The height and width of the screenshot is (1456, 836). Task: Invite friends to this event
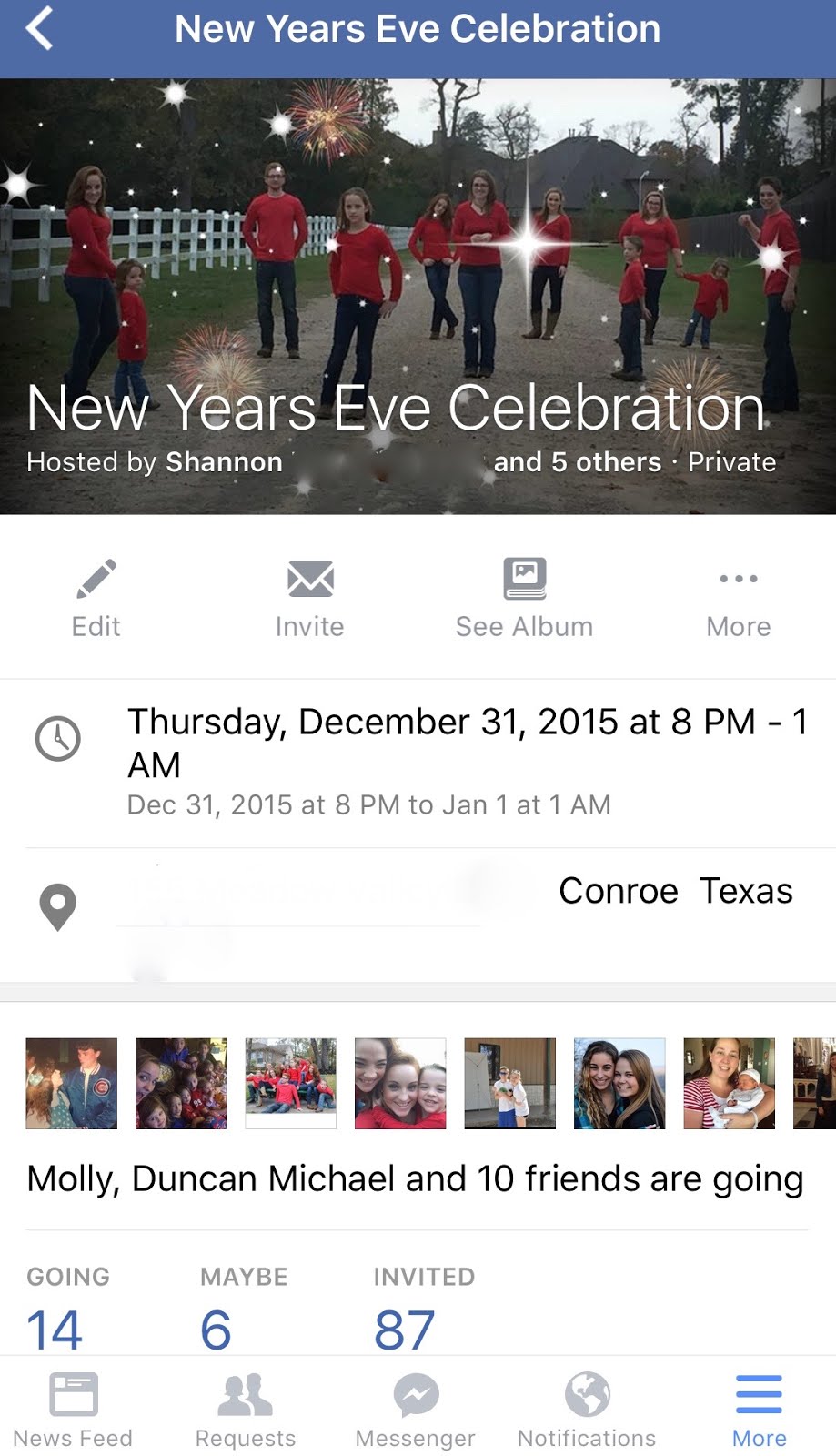pos(310,598)
